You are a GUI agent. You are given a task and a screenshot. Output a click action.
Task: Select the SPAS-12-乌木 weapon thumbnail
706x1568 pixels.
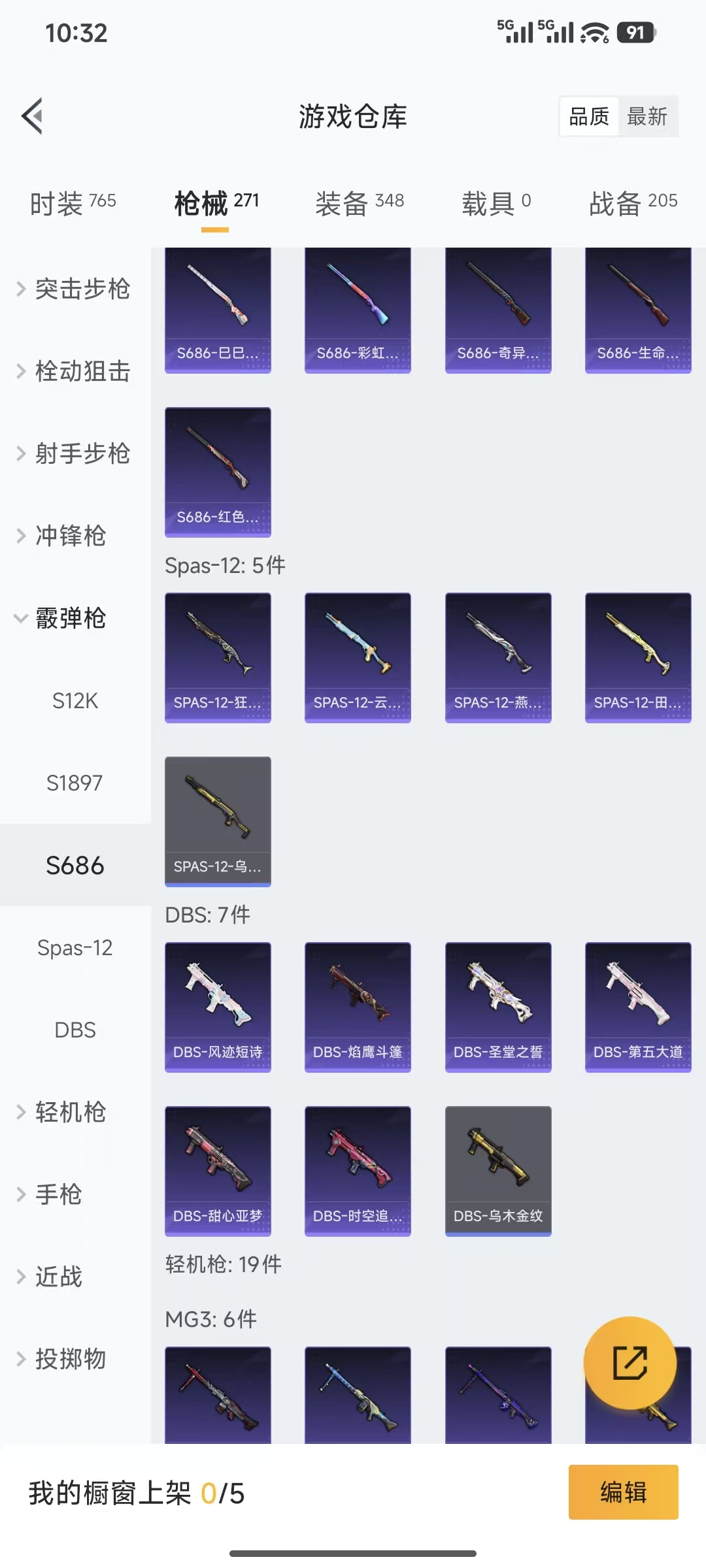coord(218,822)
